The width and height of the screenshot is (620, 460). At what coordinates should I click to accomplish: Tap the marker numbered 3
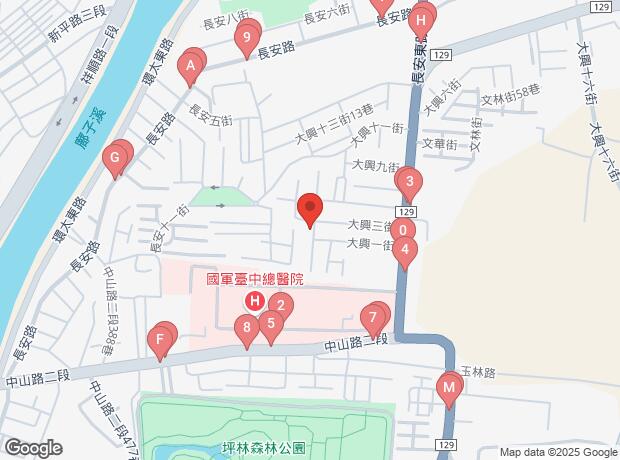coord(408,183)
